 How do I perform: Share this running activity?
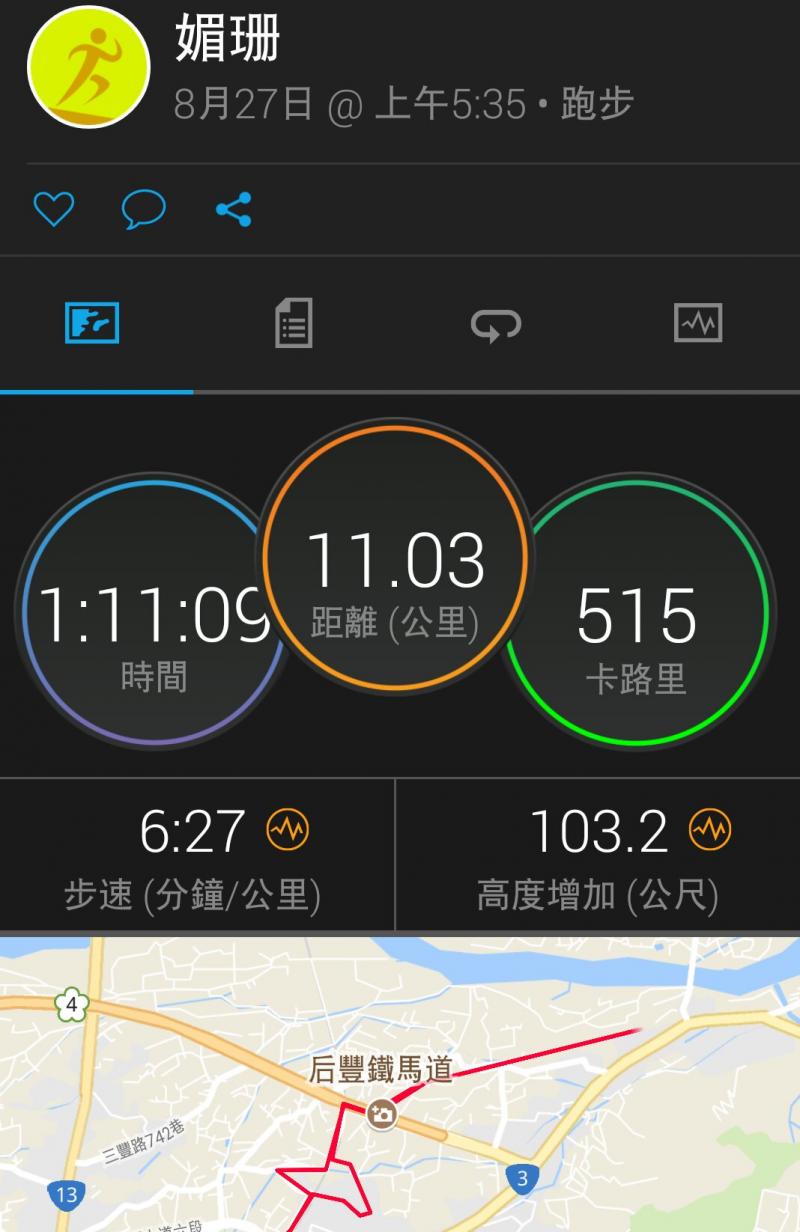click(234, 209)
